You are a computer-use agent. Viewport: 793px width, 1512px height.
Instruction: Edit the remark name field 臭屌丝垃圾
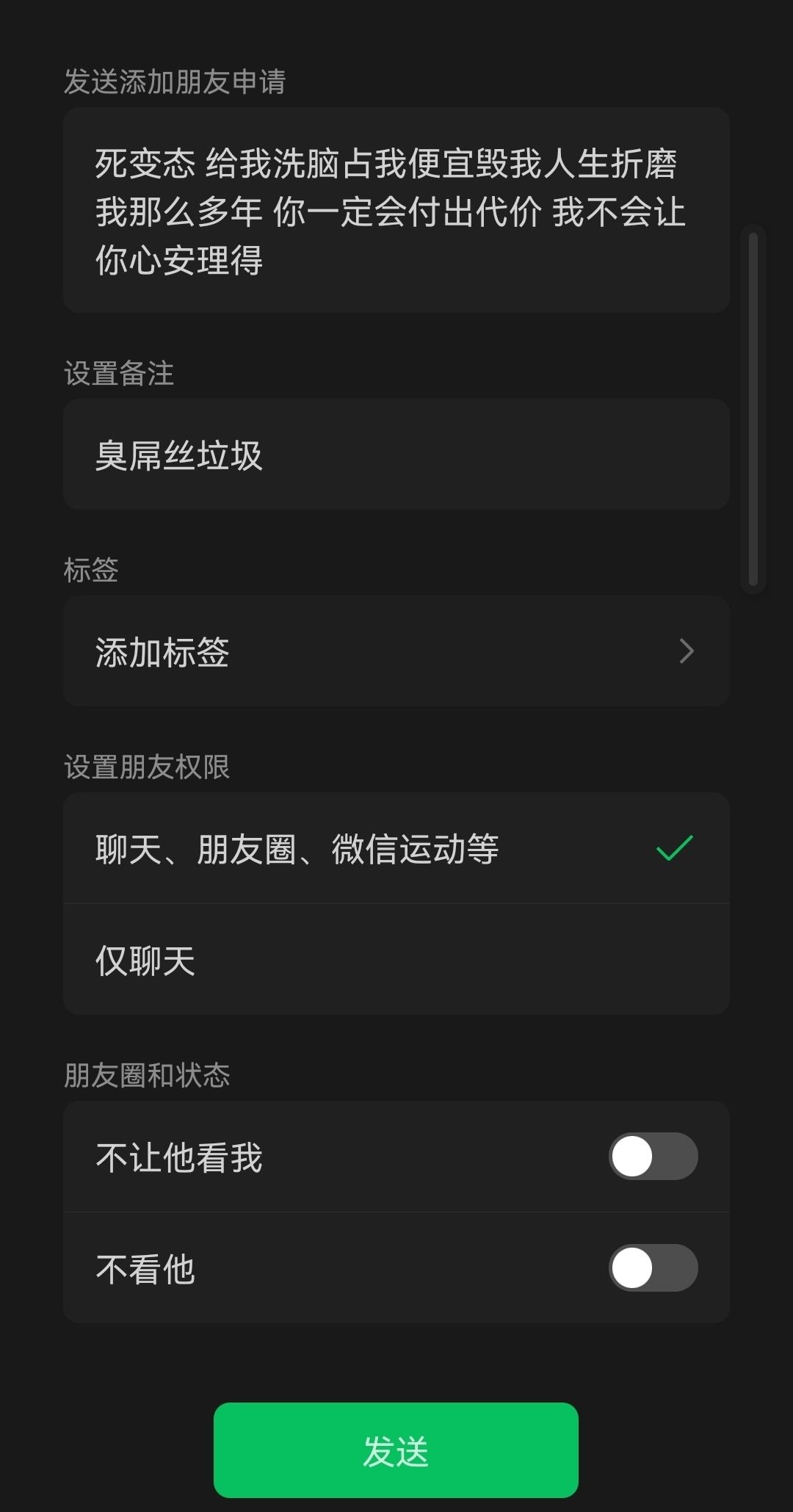pos(396,455)
